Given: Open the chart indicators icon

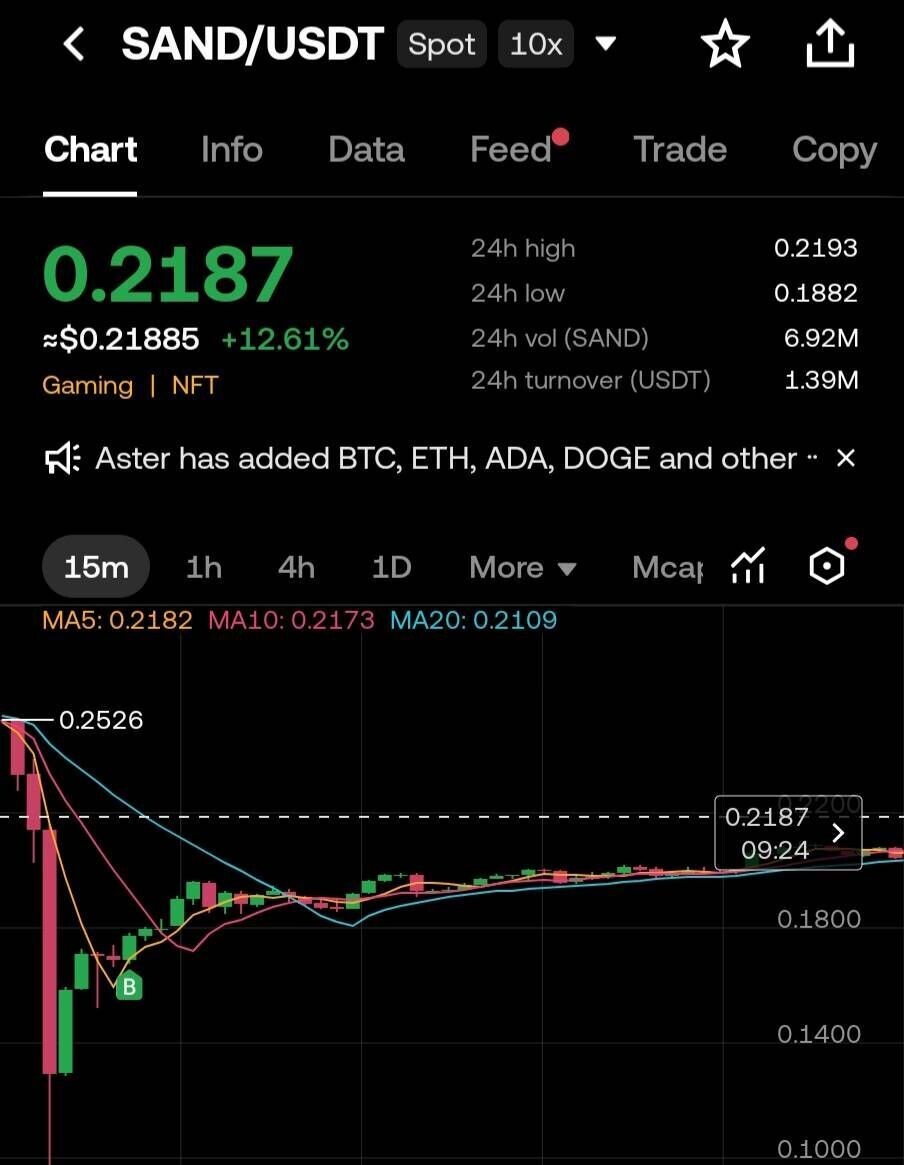Looking at the screenshot, I should tap(748, 567).
